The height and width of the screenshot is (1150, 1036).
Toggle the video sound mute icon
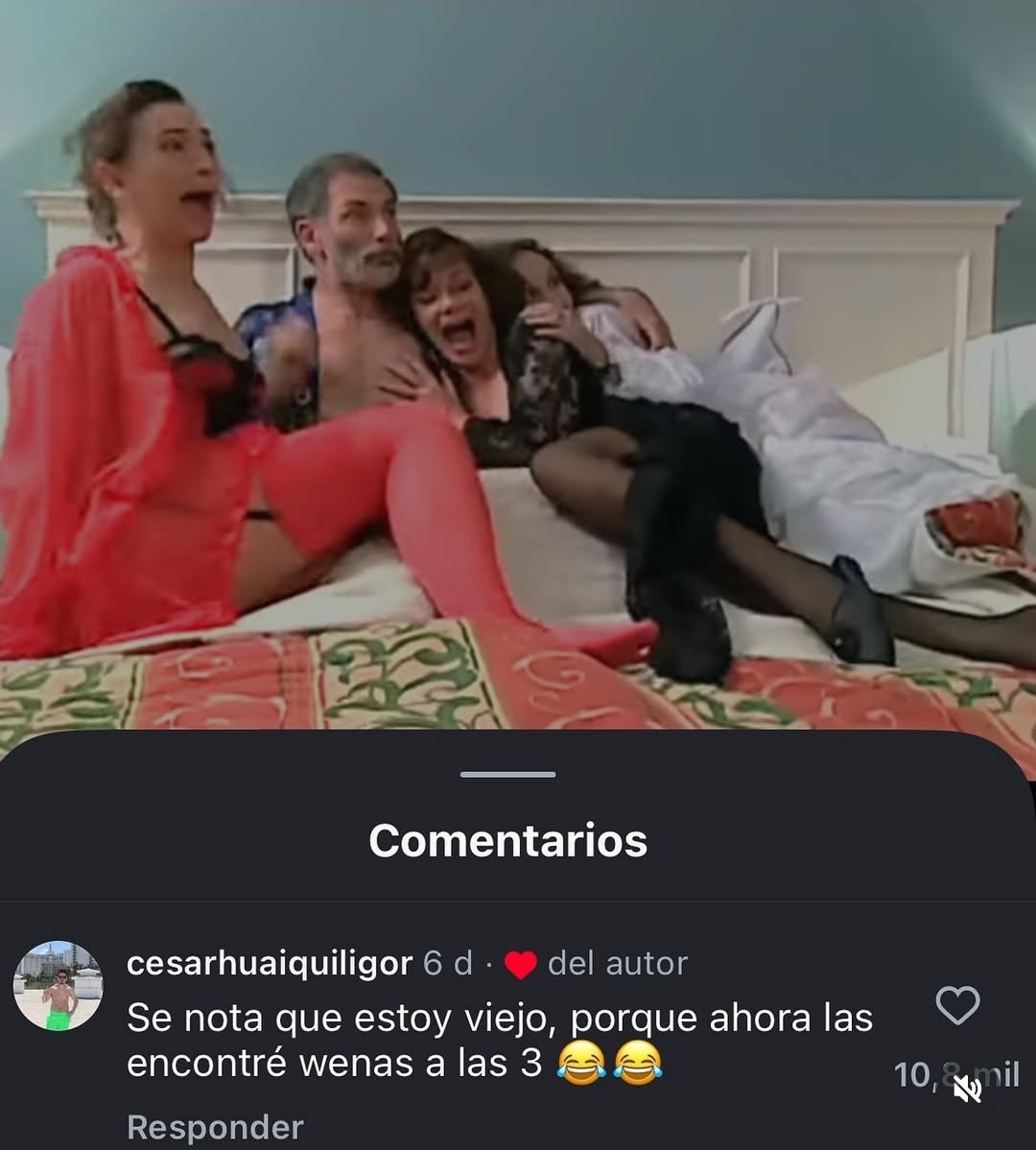point(968,1089)
